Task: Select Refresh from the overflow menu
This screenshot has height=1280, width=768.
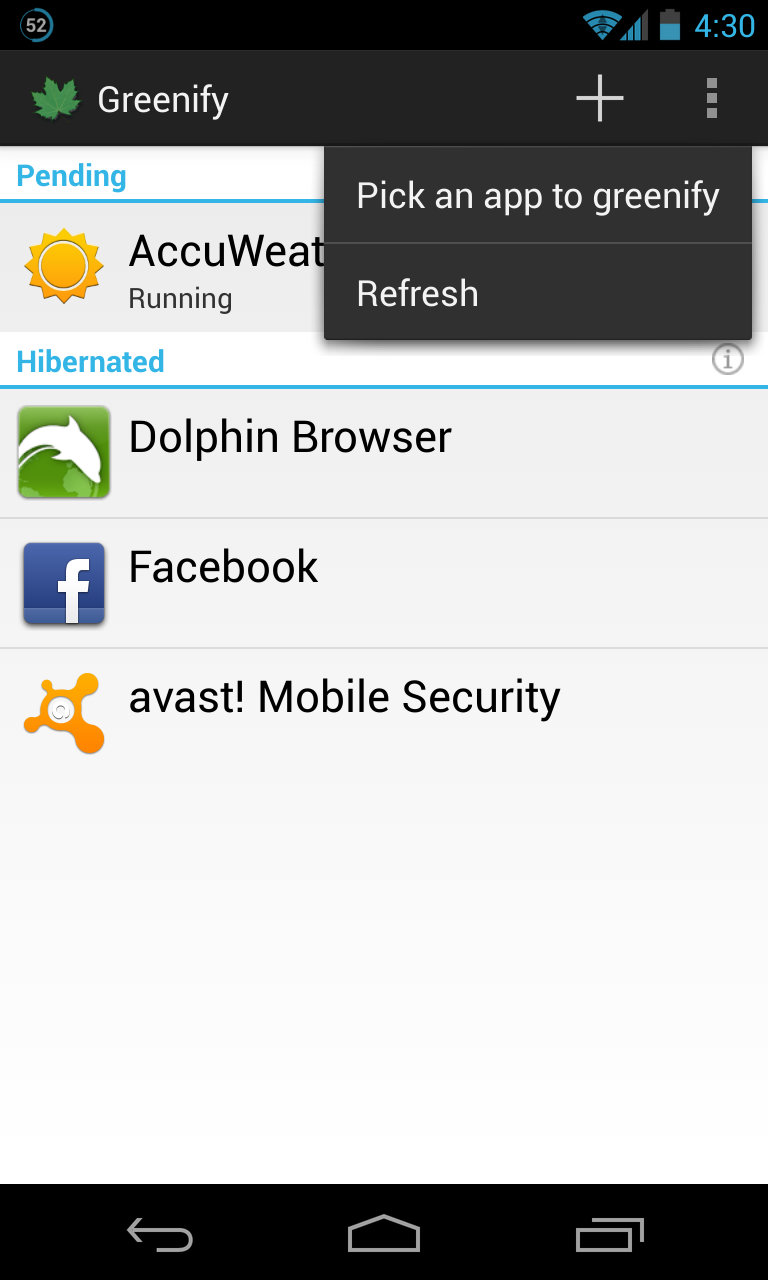Action: click(x=417, y=293)
